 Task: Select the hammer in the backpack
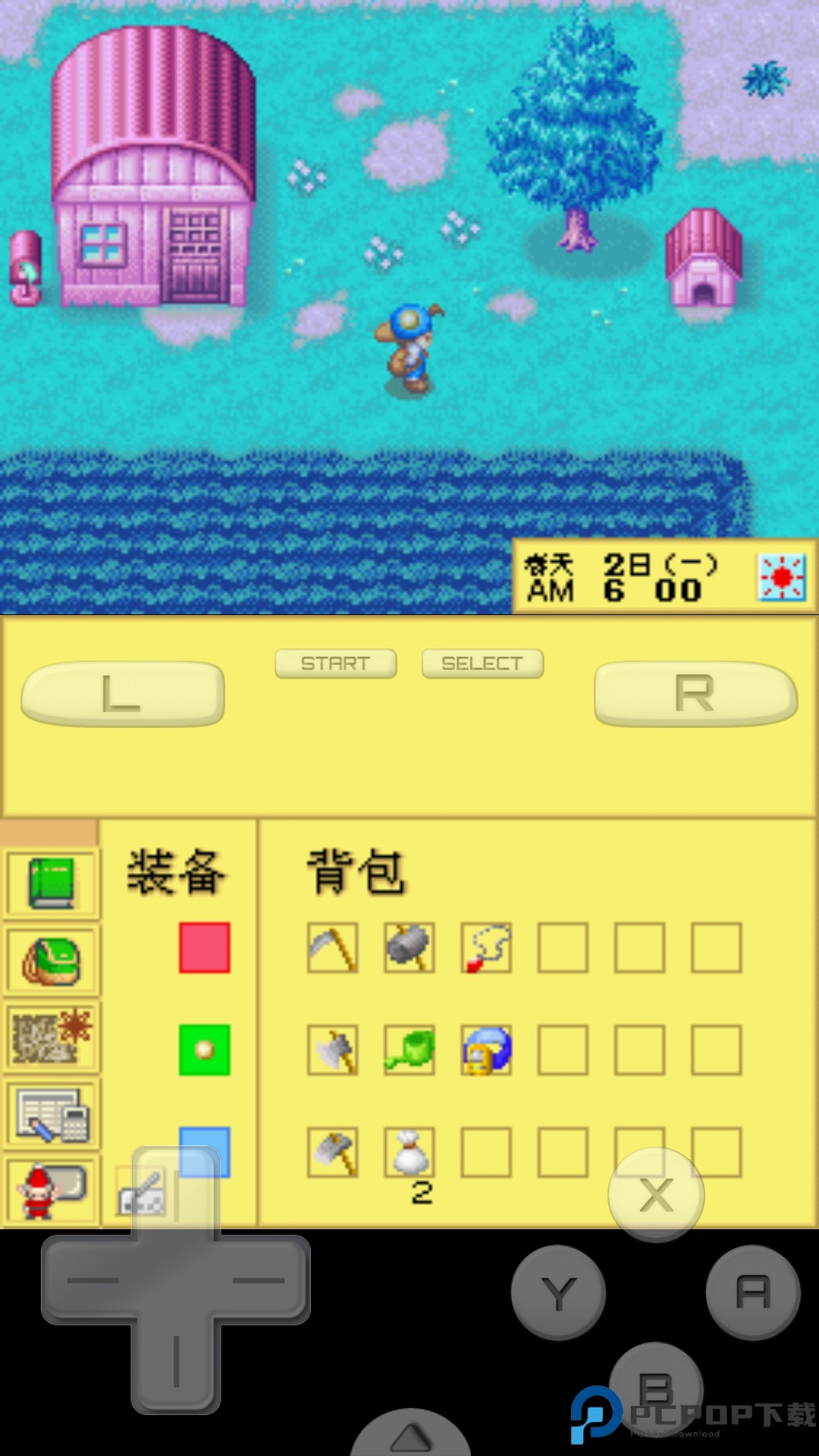(409, 948)
